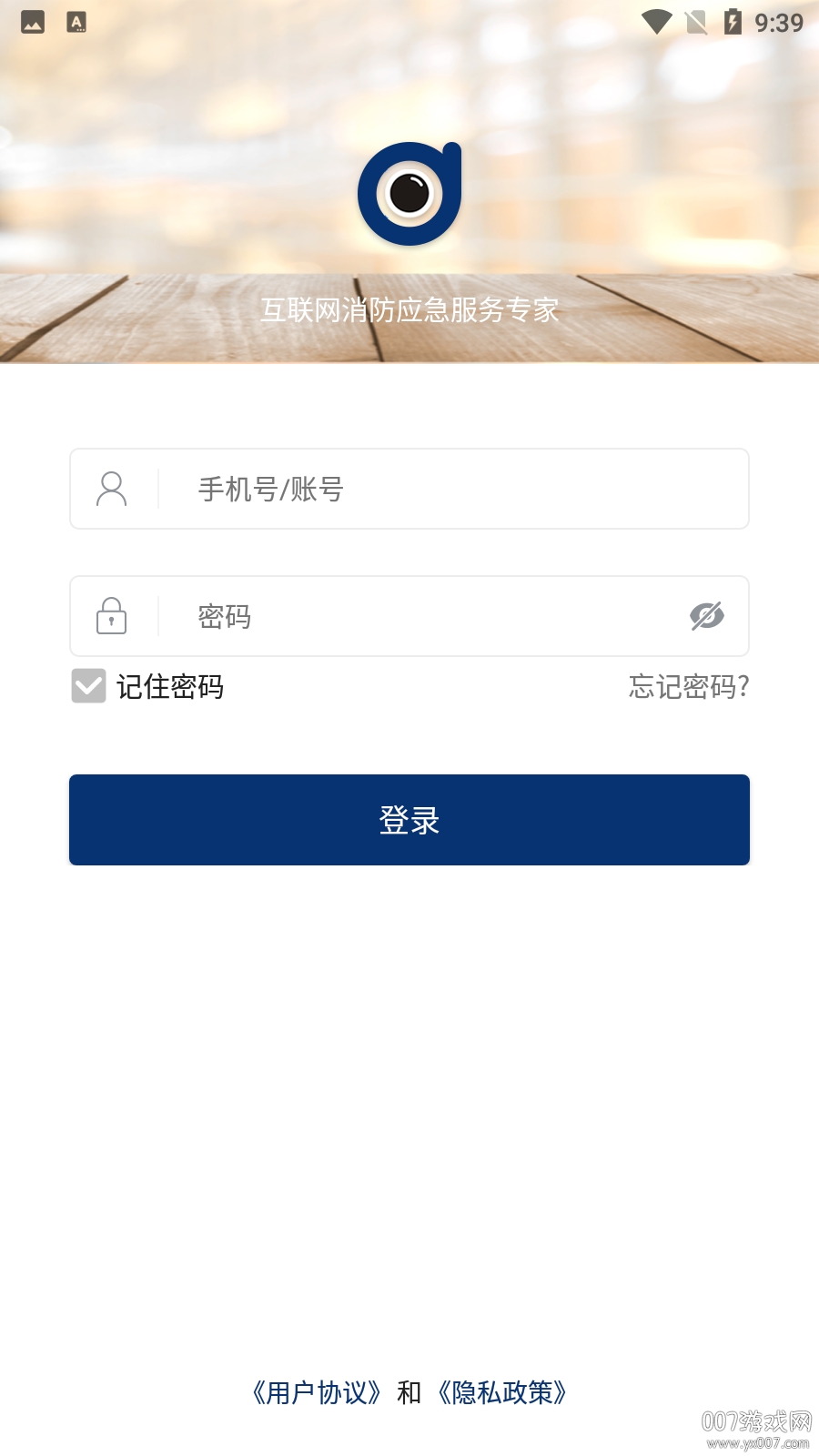The width and height of the screenshot is (819, 1456).
Task: Click the SIM signal icon in the status bar
Action: pos(694,23)
